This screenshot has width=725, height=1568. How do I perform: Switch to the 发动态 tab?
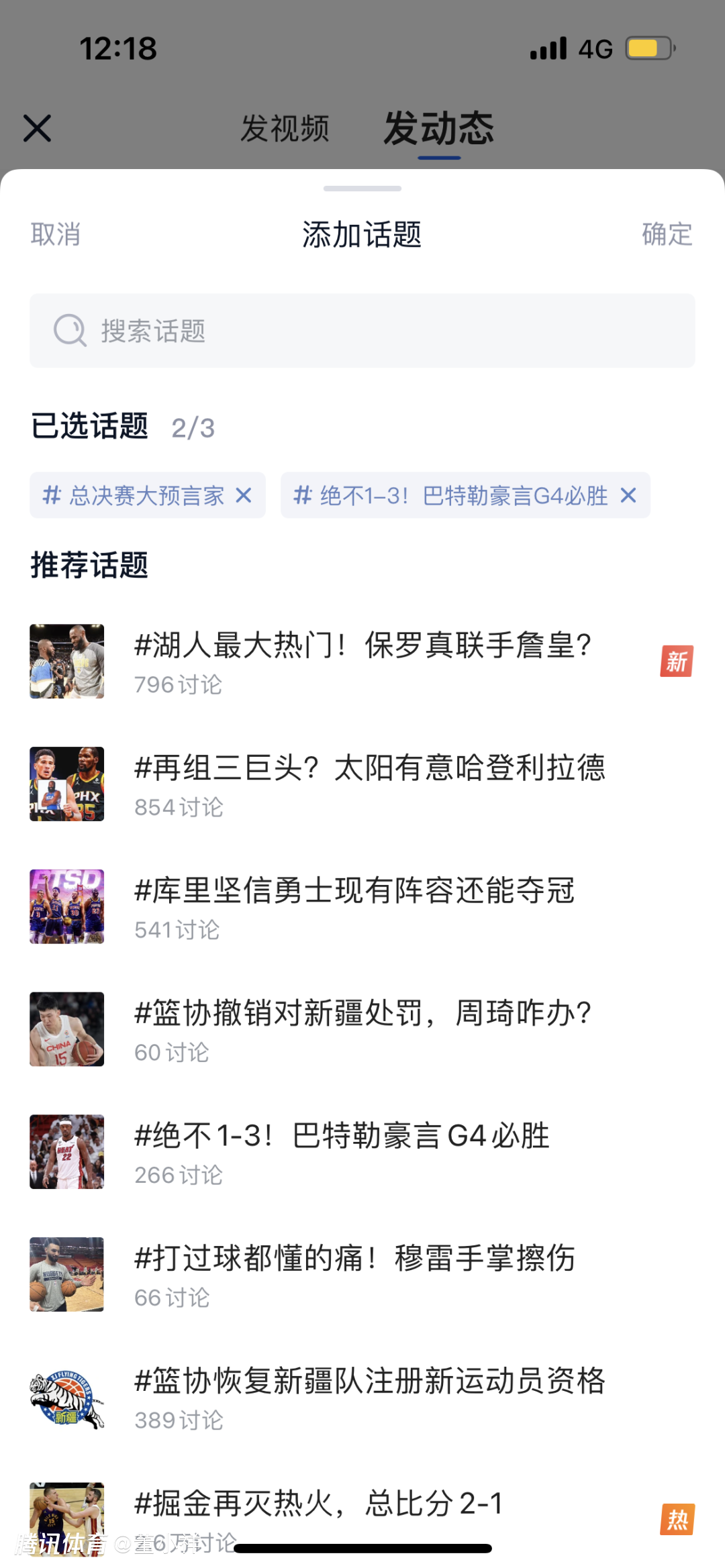[438, 128]
